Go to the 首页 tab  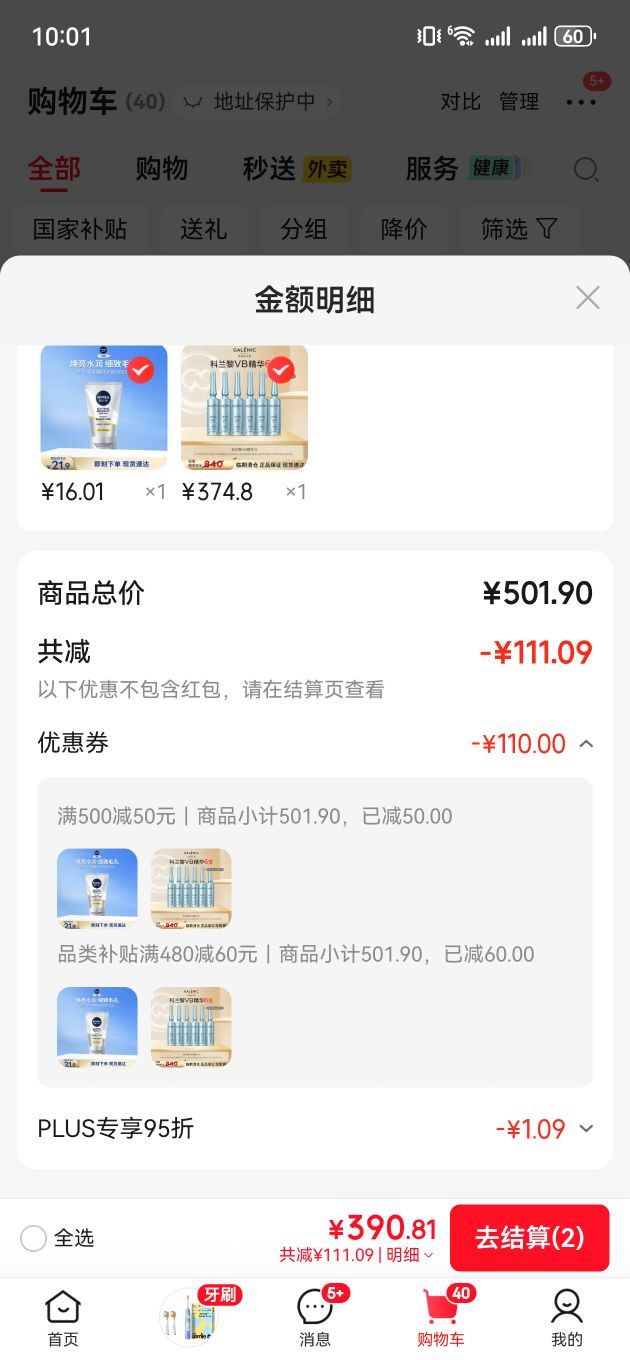(63, 1318)
